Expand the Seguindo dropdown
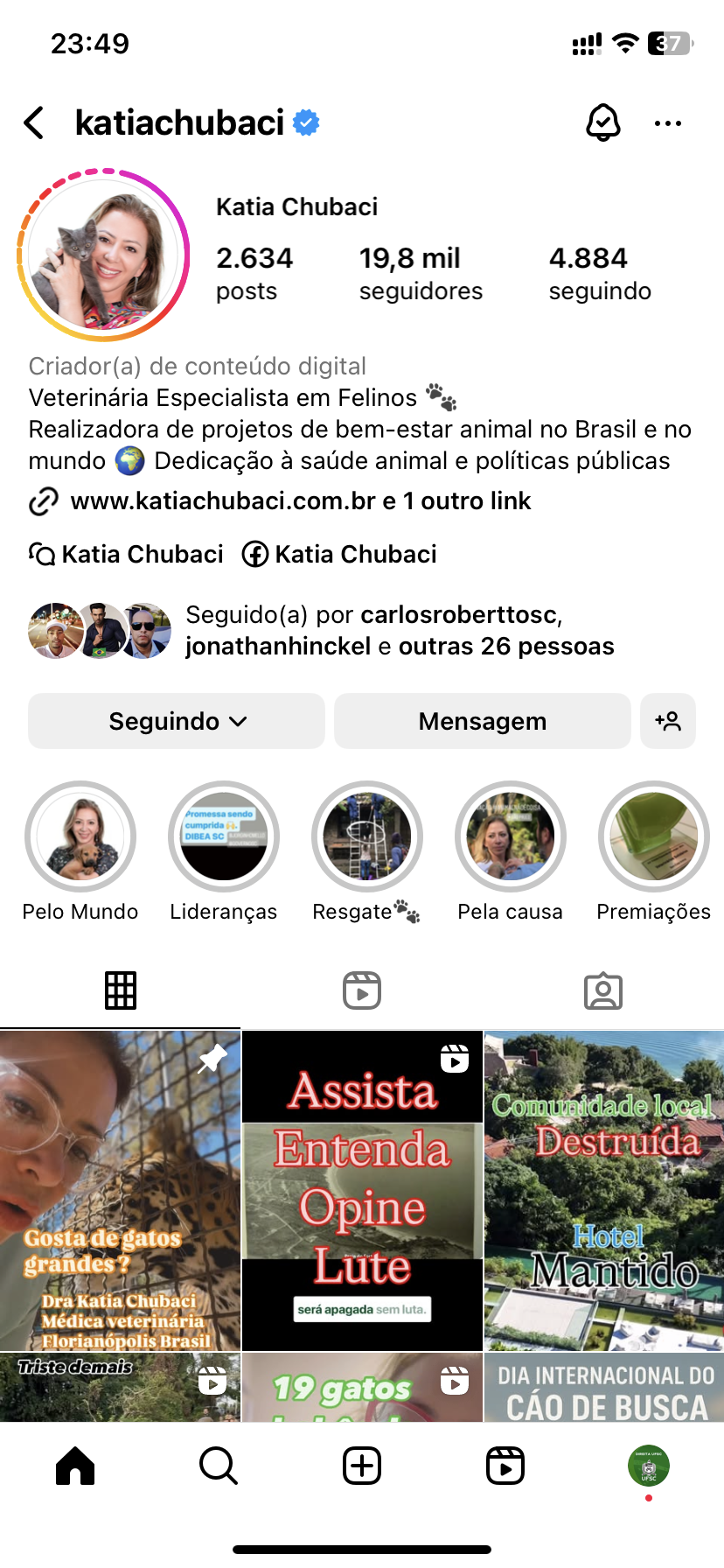The width and height of the screenshot is (724, 1568). pos(177,721)
